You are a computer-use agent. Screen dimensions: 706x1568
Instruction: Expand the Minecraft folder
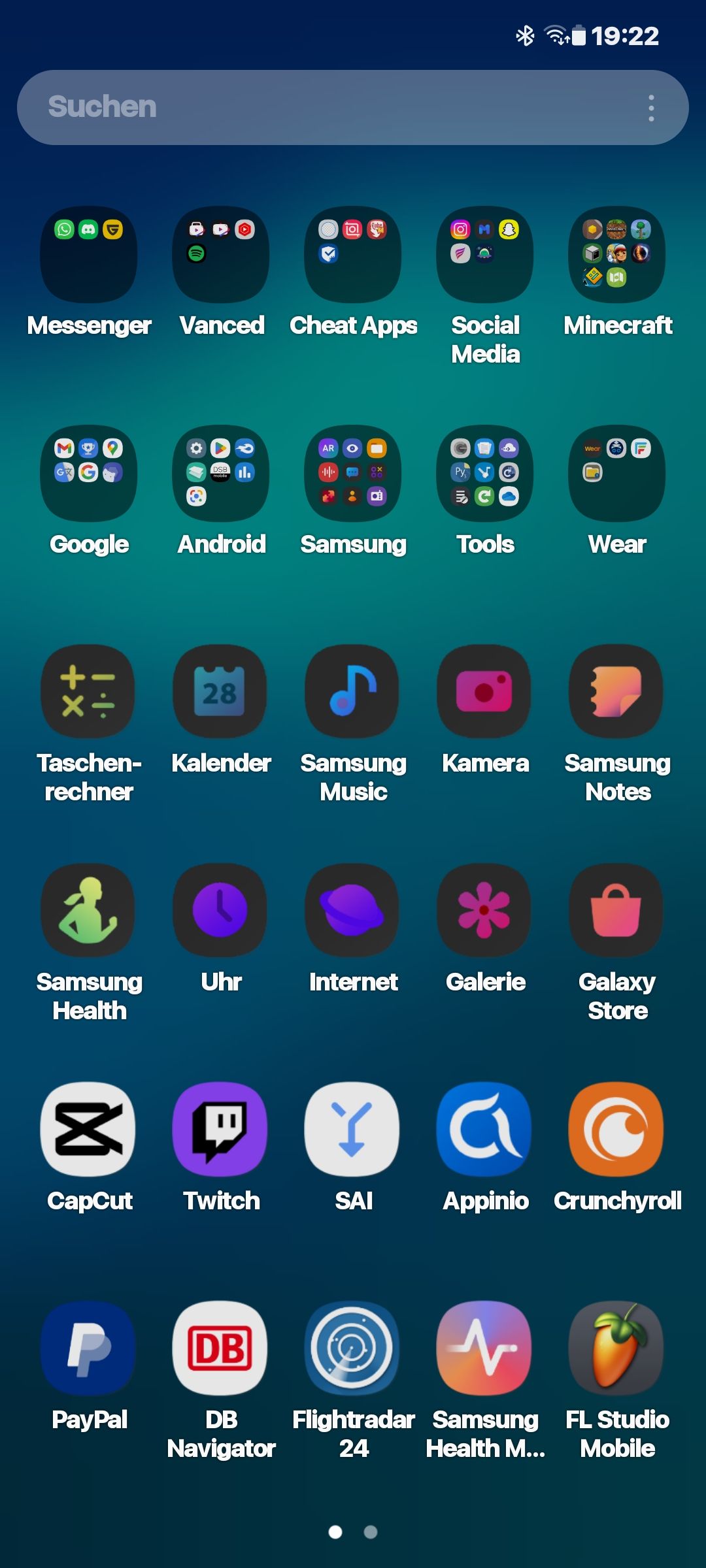coord(616,255)
